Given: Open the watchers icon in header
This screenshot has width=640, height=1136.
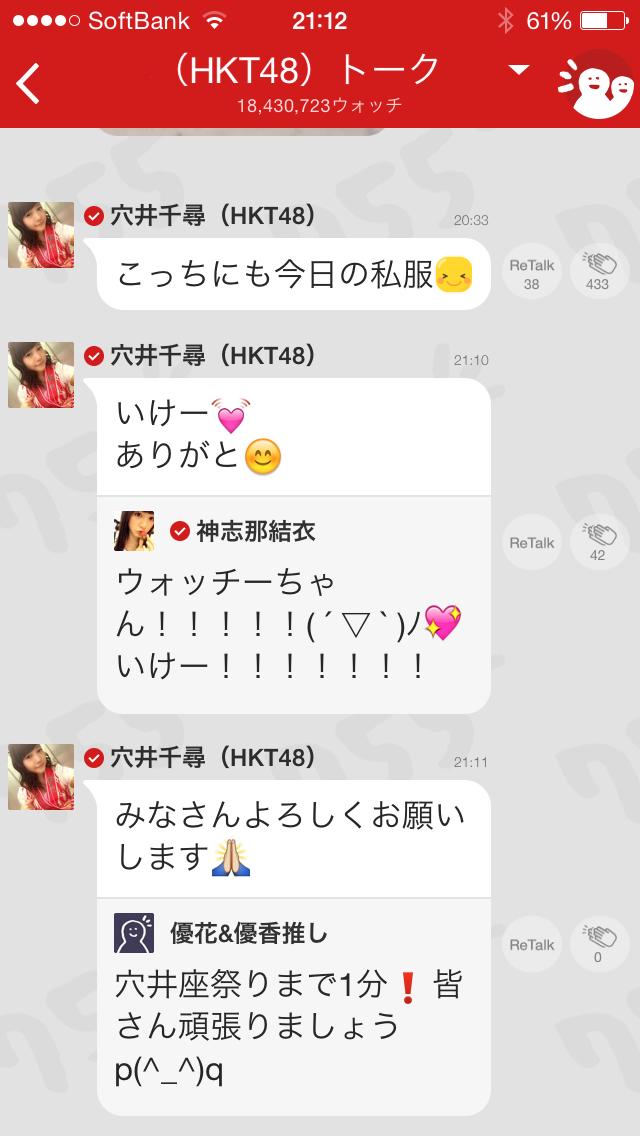Looking at the screenshot, I should (596, 84).
